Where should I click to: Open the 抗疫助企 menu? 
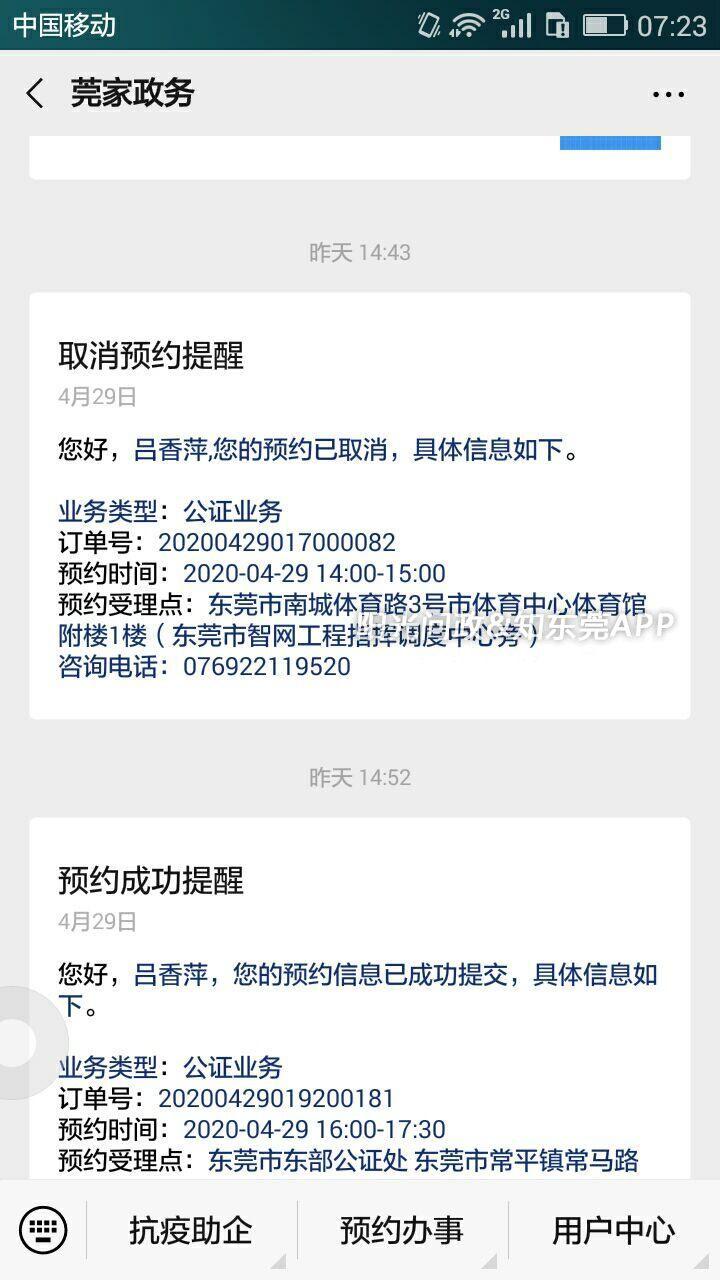point(191,1230)
